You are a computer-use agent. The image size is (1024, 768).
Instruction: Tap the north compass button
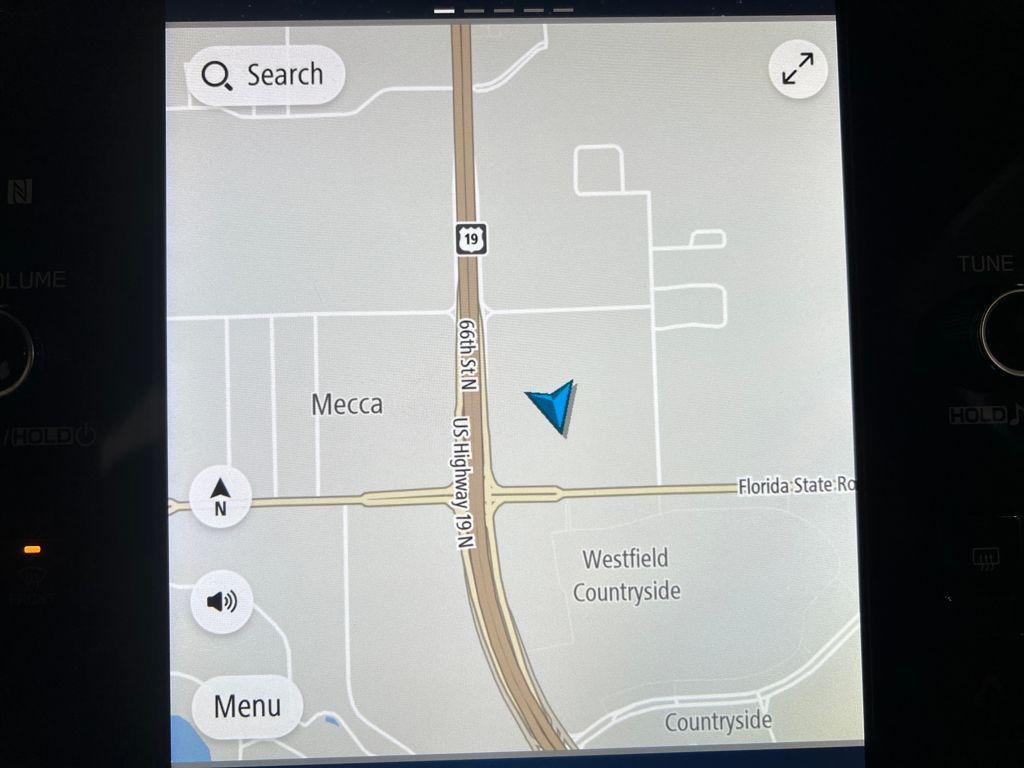(220, 497)
